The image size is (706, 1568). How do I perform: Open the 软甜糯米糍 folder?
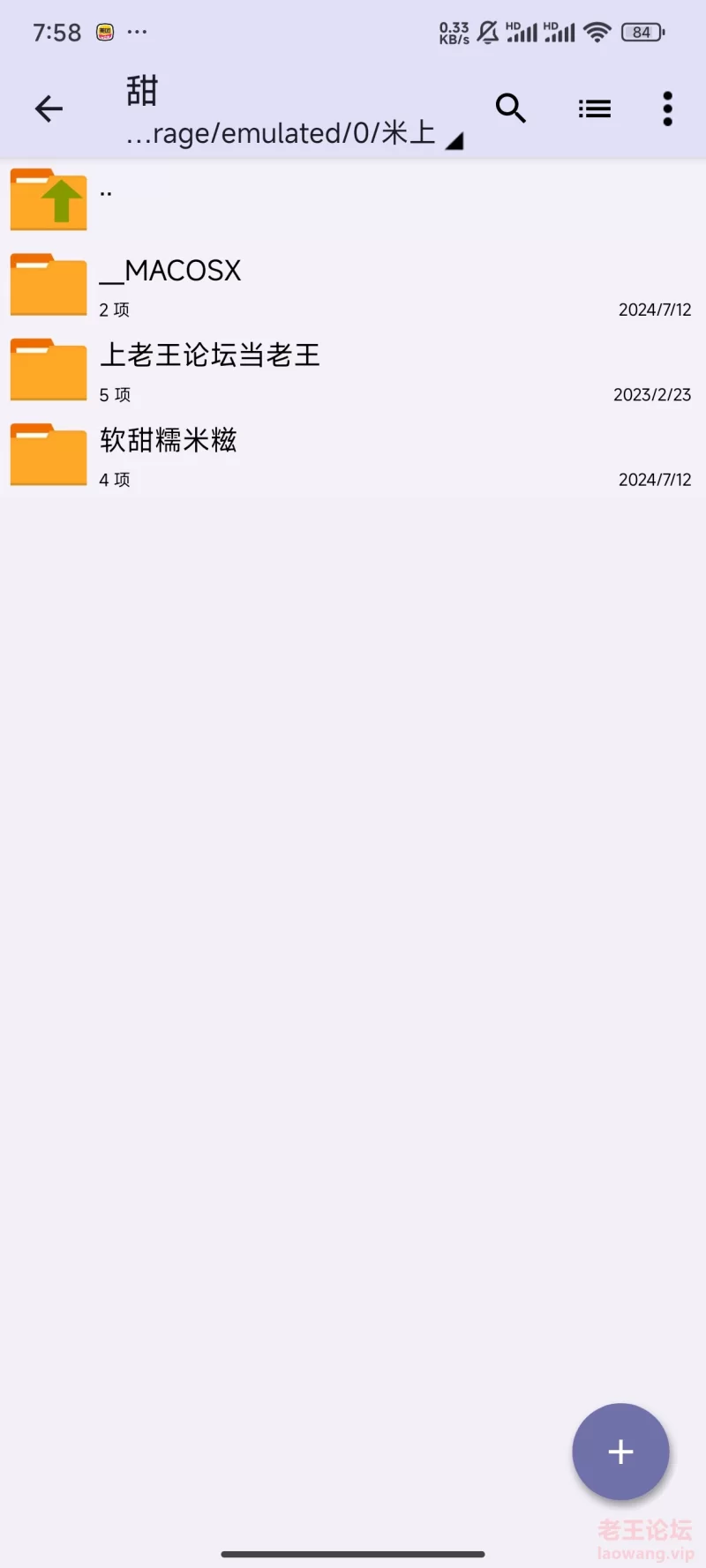click(x=353, y=454)
